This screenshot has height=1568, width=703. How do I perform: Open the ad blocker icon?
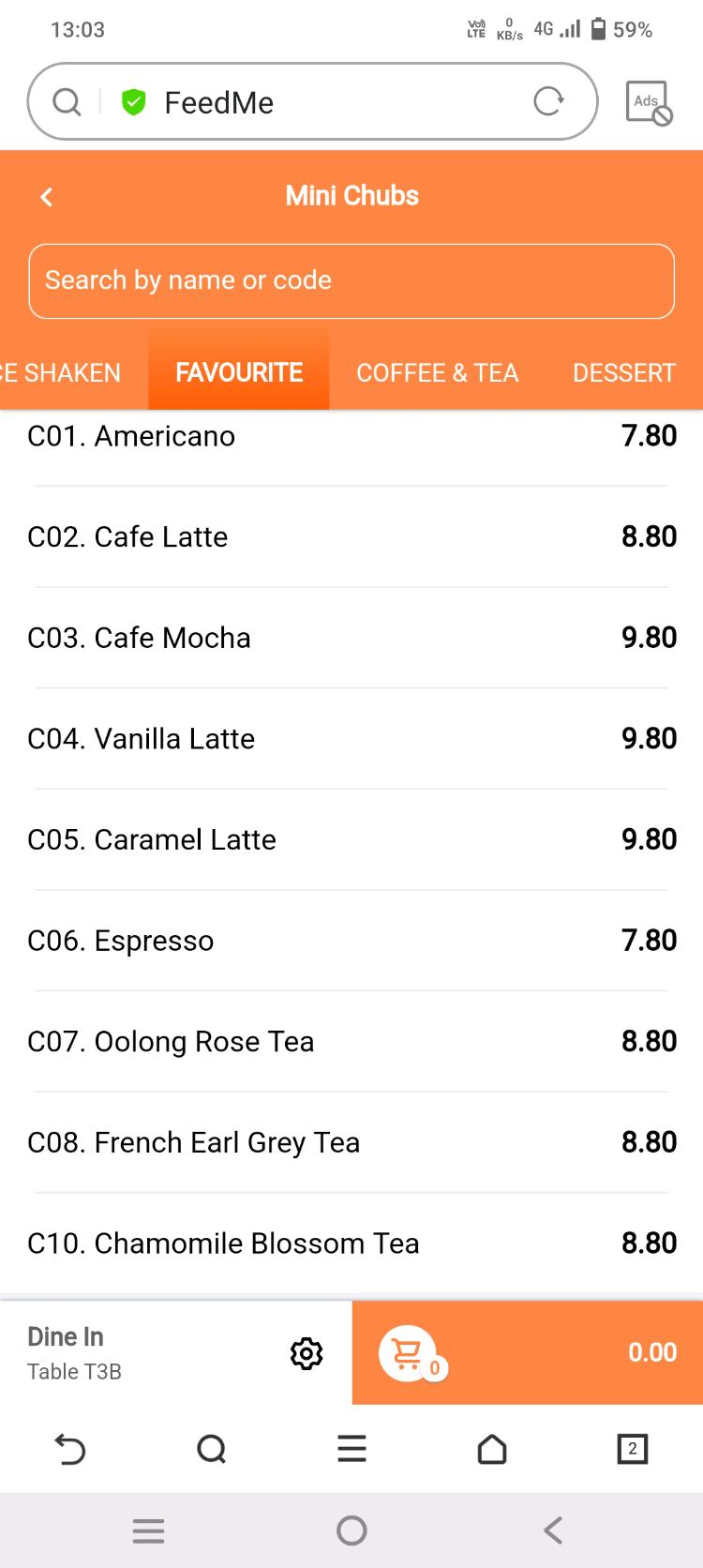point(649,102)
